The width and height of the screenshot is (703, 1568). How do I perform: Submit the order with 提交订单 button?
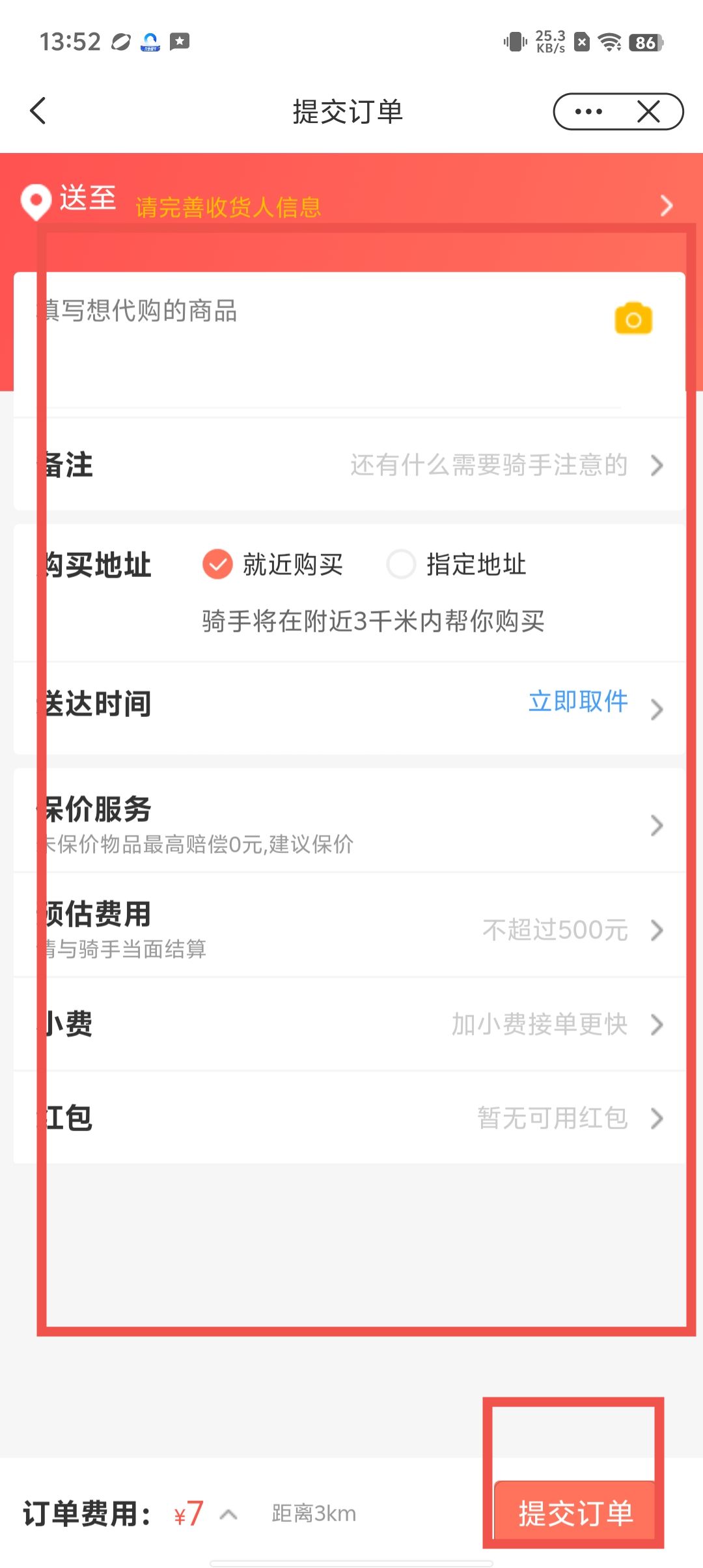click(575, 1512)
